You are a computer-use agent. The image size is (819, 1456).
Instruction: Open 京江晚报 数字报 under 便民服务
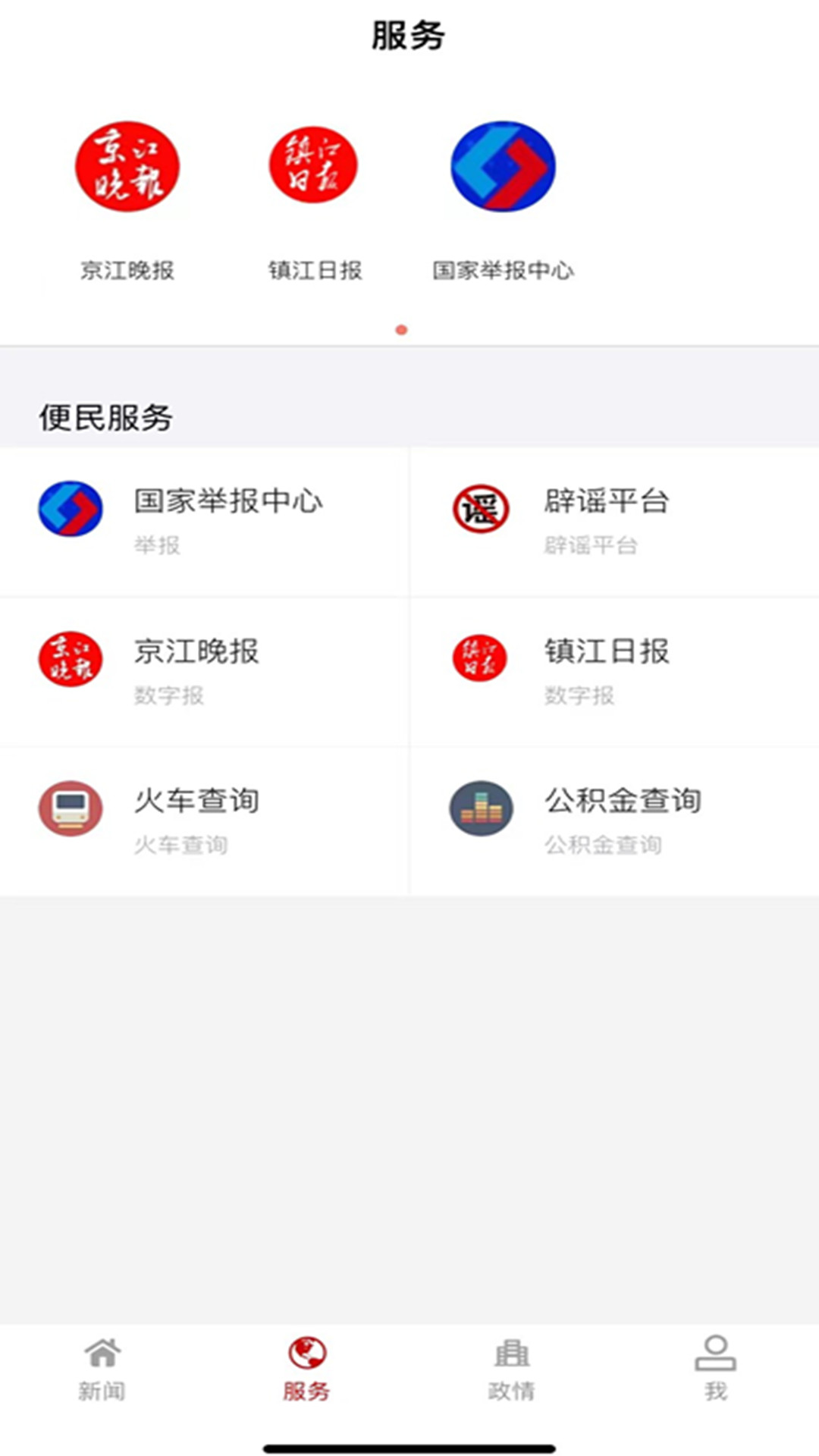(x=205, y=670)
